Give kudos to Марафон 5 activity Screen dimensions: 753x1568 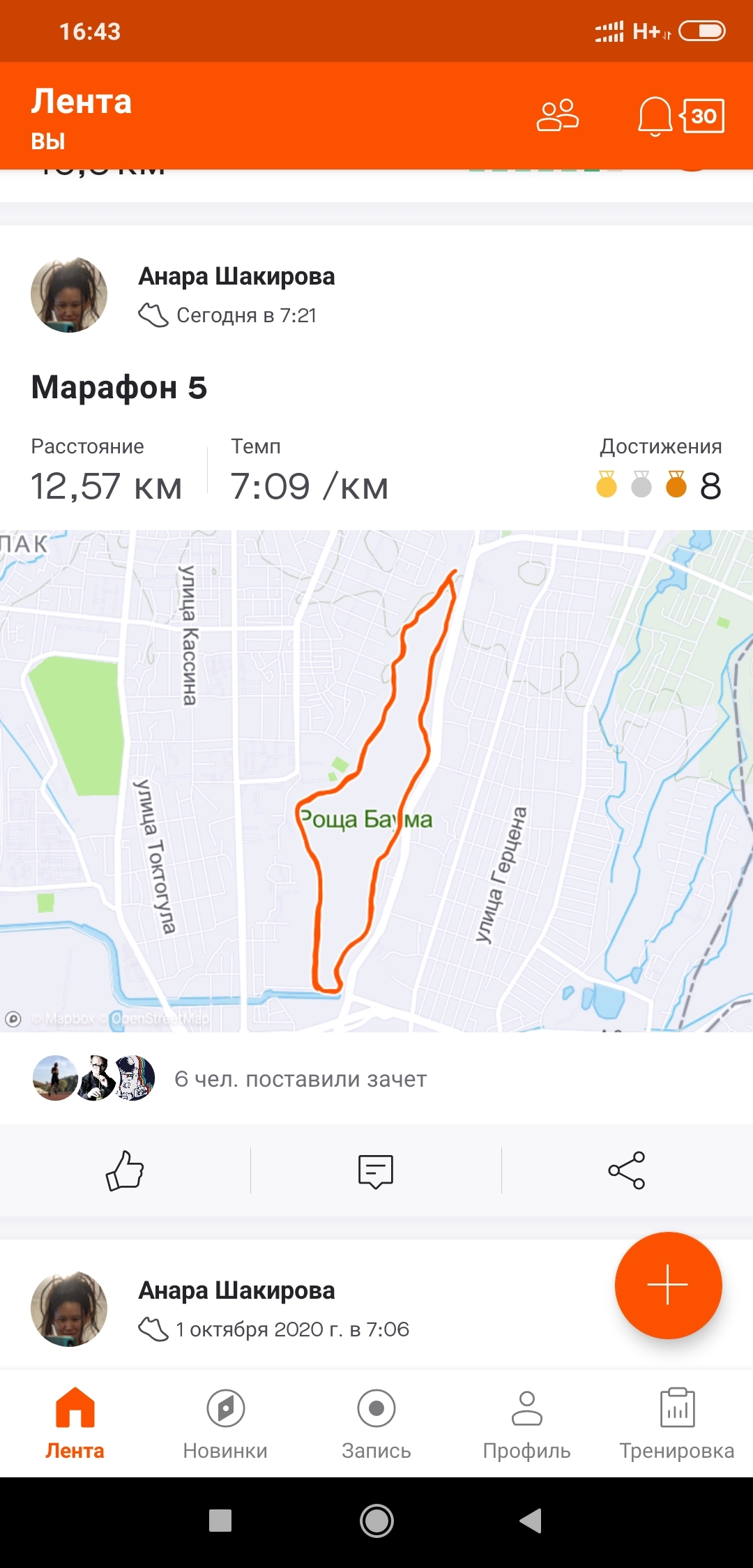click(x=125, y=1170)
